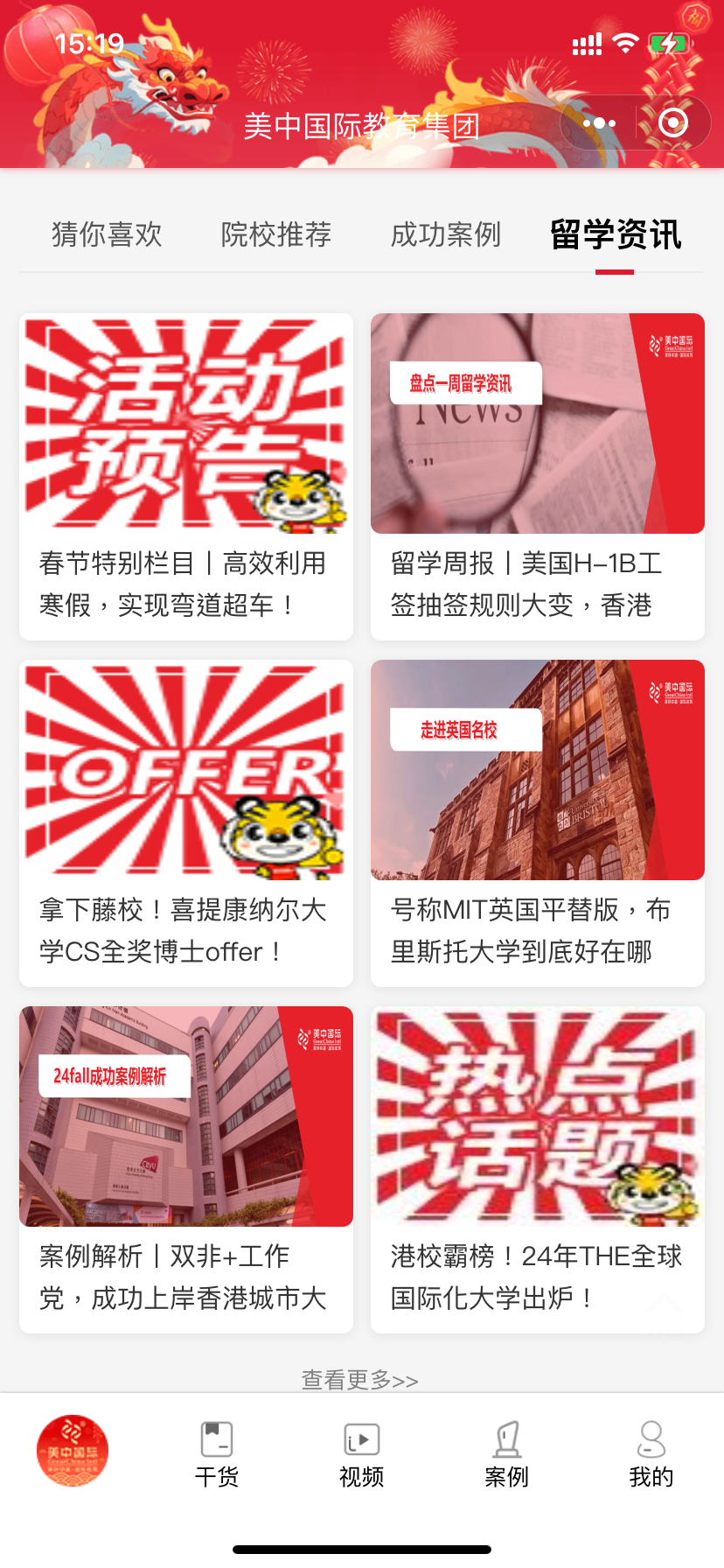Open the 热点话题 港校霸榜 article thumbnail

[x=537, y=1116]
